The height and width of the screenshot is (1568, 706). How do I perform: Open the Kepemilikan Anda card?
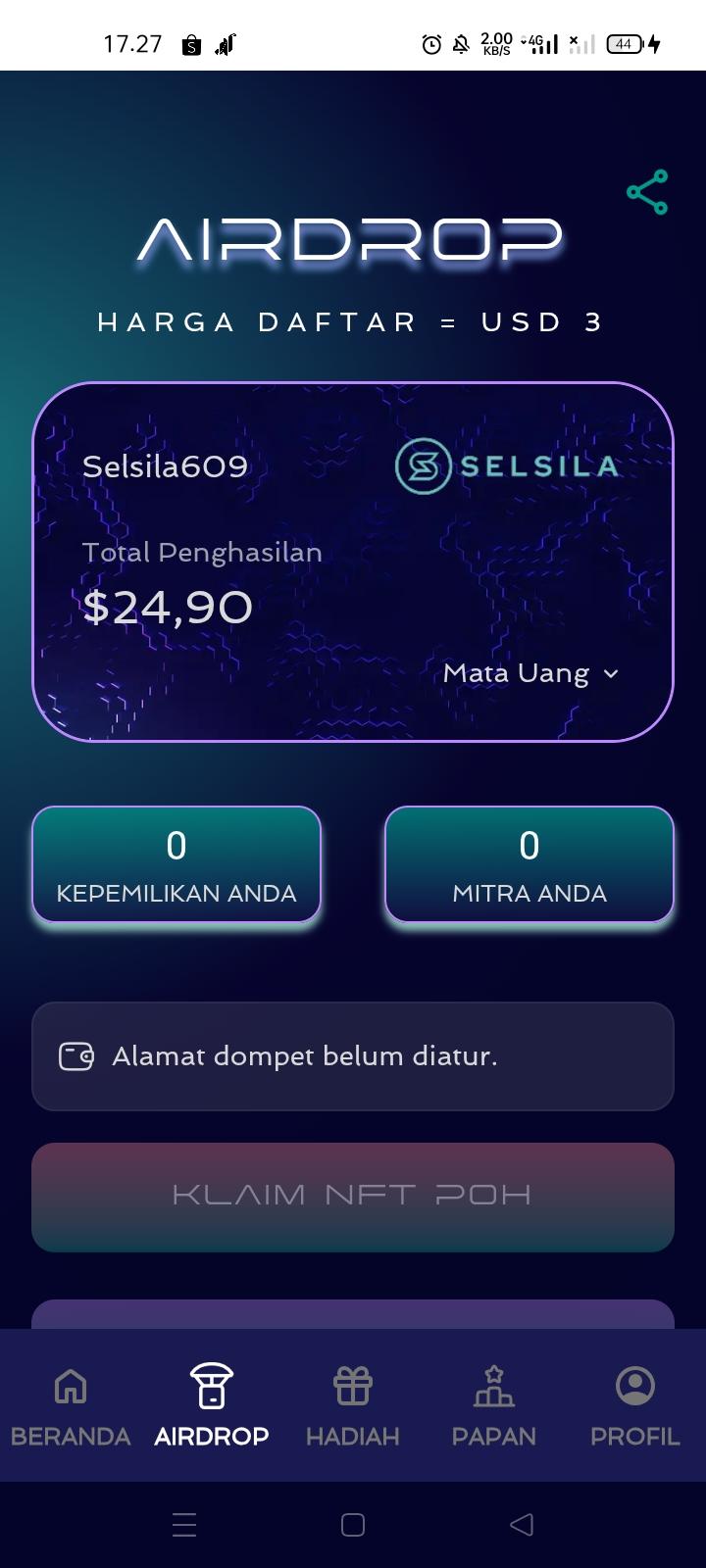coord(176,864)
